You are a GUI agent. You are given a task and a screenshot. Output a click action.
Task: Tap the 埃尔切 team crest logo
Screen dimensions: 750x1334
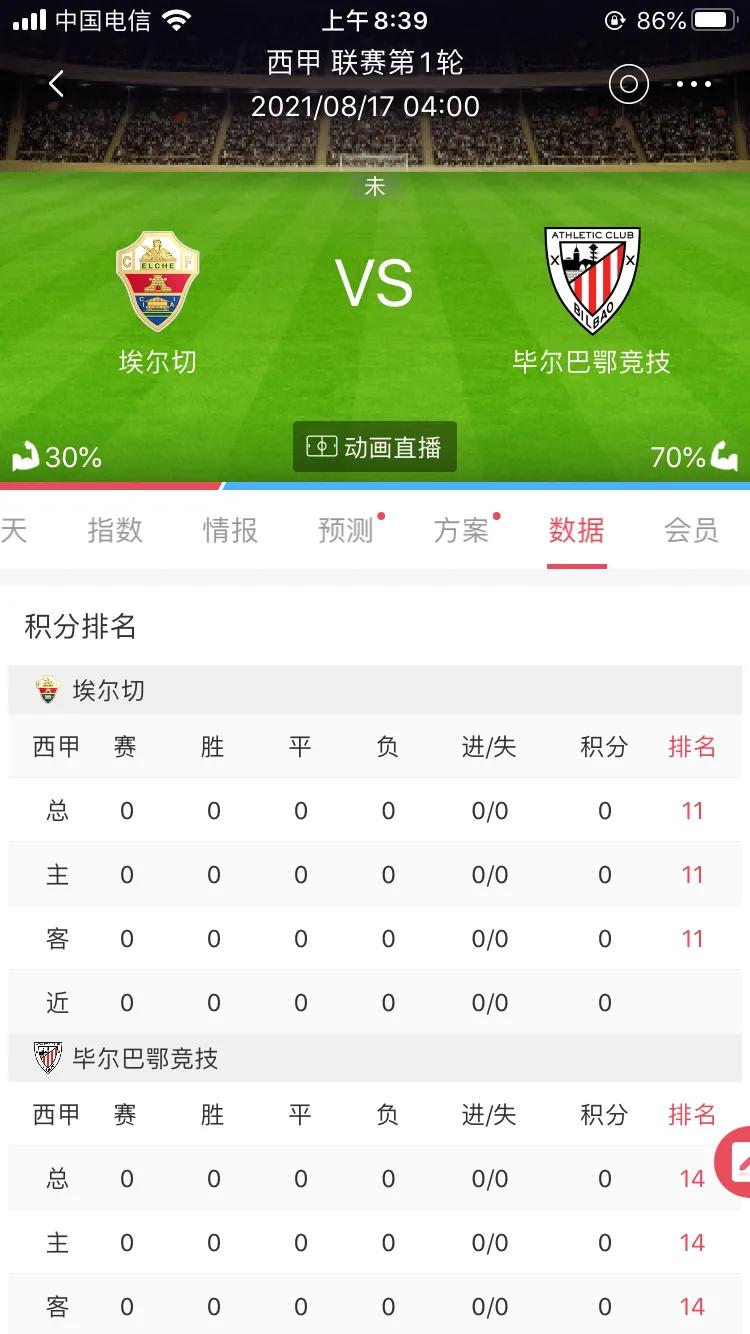157,275
